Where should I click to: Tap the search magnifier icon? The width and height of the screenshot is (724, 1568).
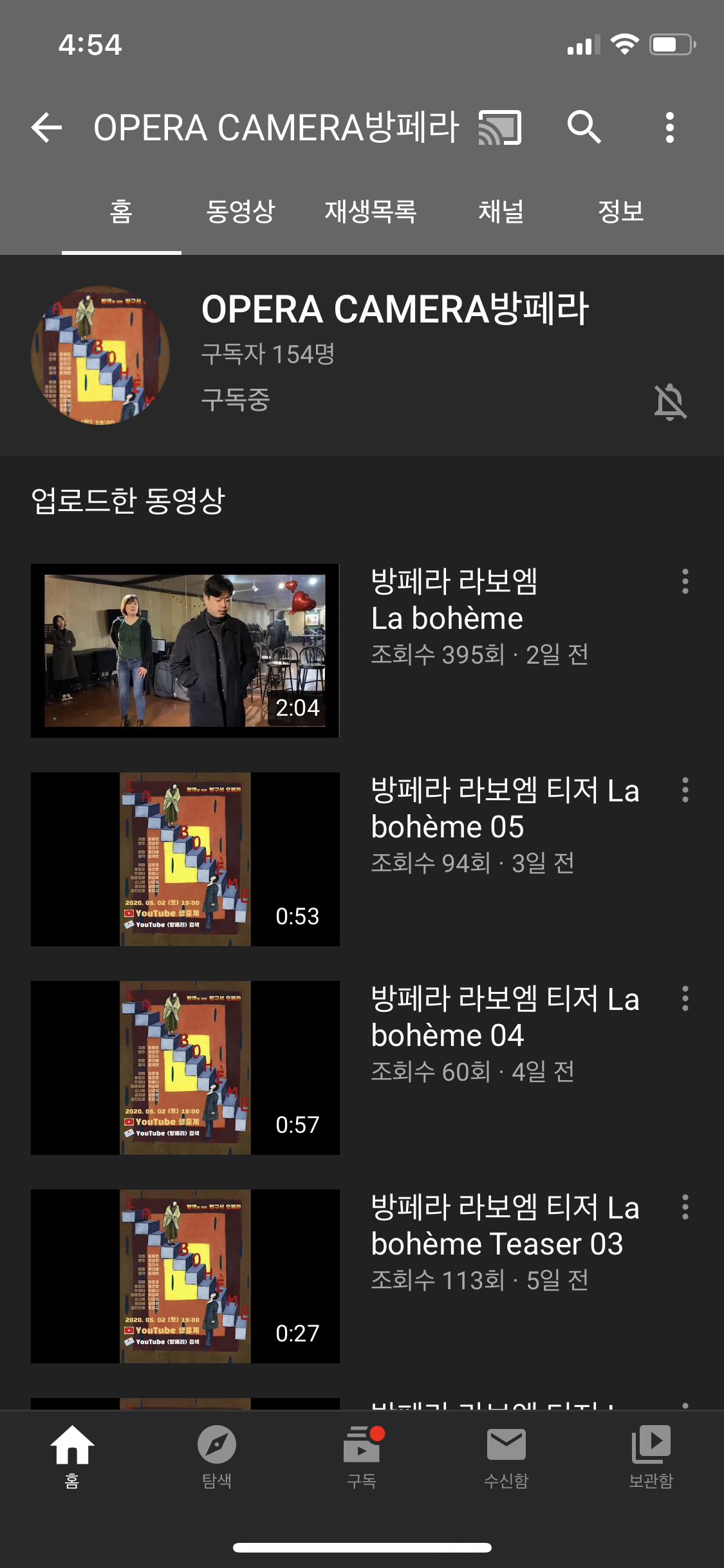click(584, 127)
